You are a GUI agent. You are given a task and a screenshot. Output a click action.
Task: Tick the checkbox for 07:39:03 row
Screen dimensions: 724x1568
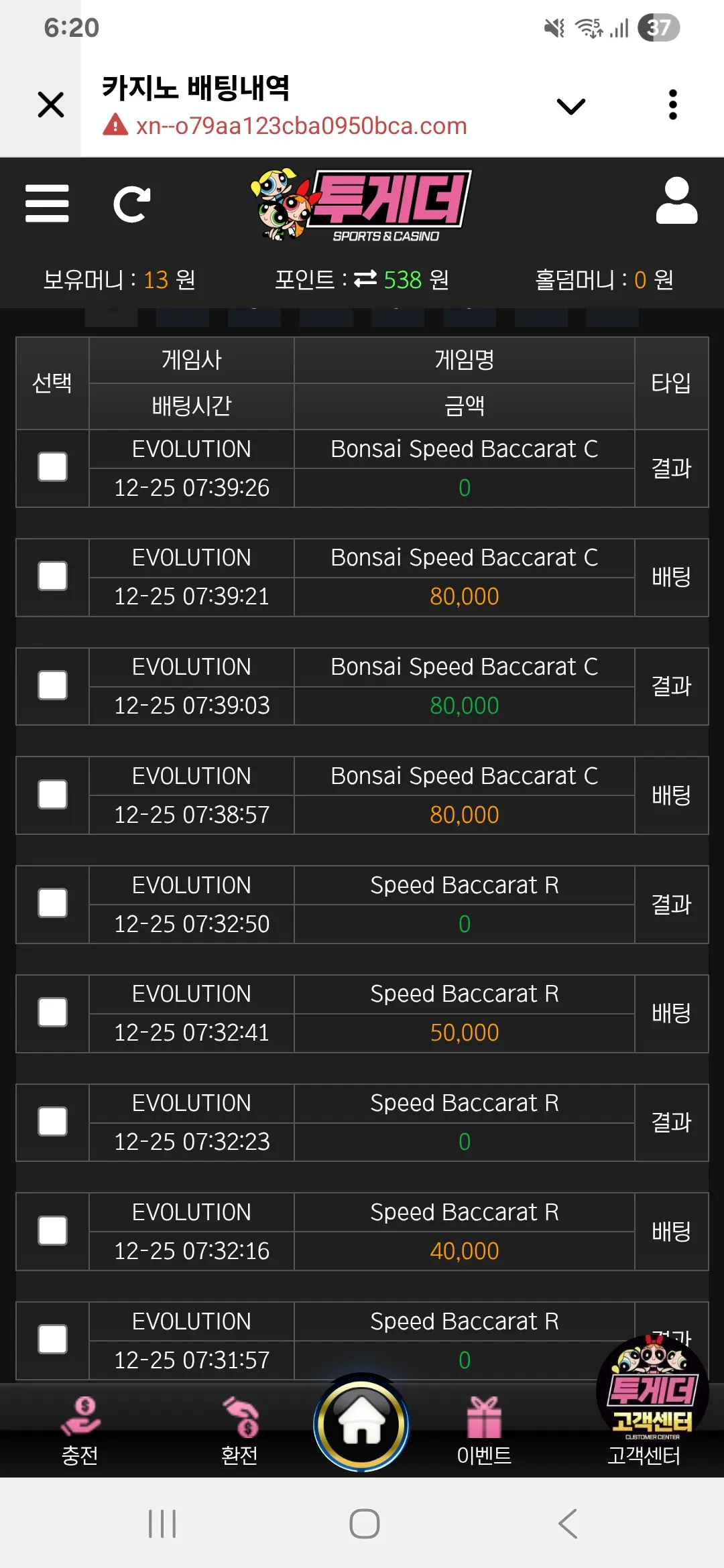pos(52,685)
